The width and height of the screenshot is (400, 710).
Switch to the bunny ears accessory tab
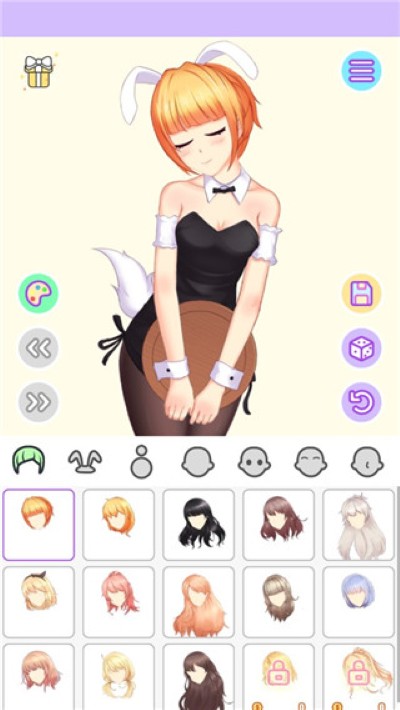85,461
